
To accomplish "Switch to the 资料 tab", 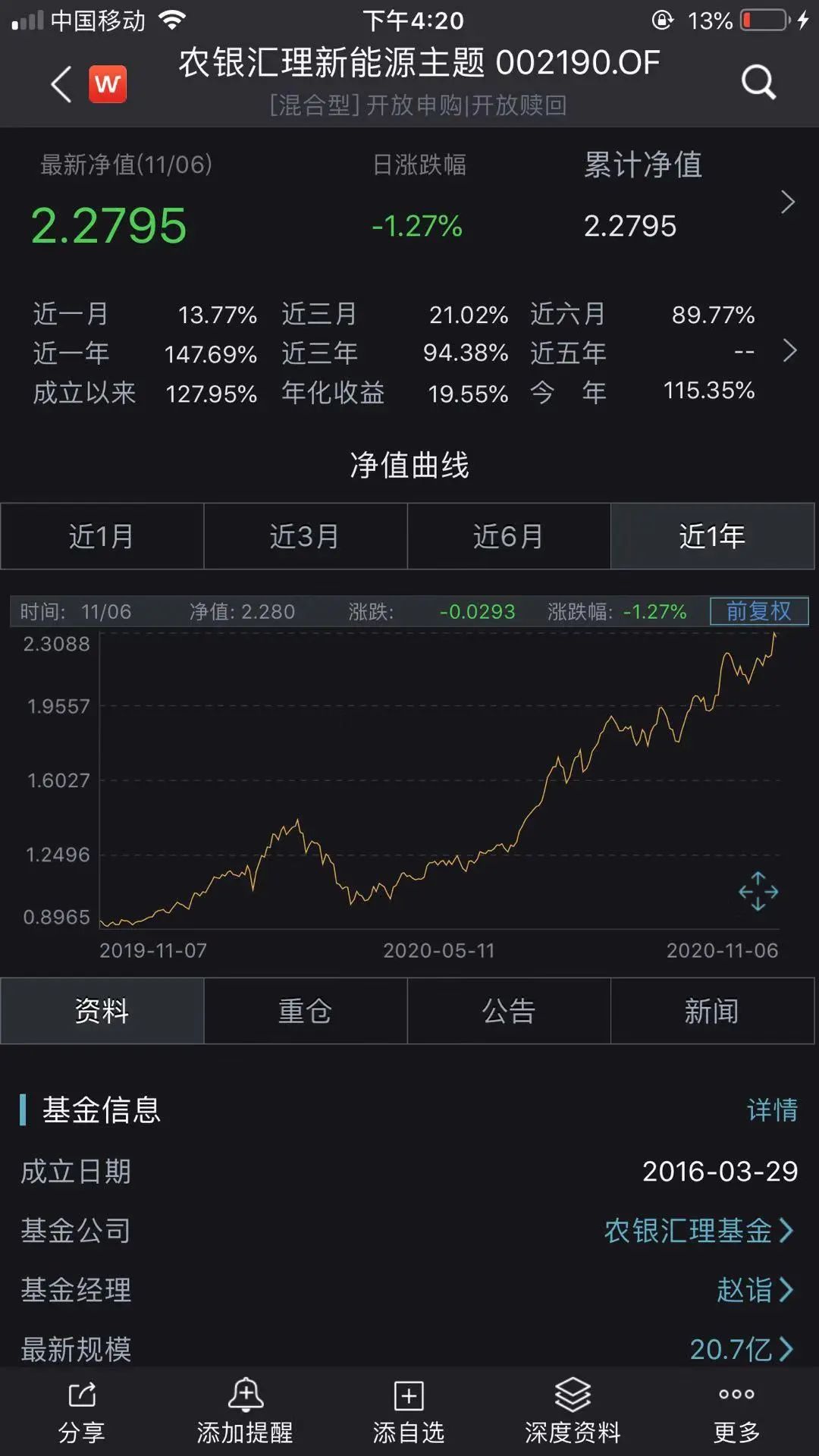I will click(102, 1011).
